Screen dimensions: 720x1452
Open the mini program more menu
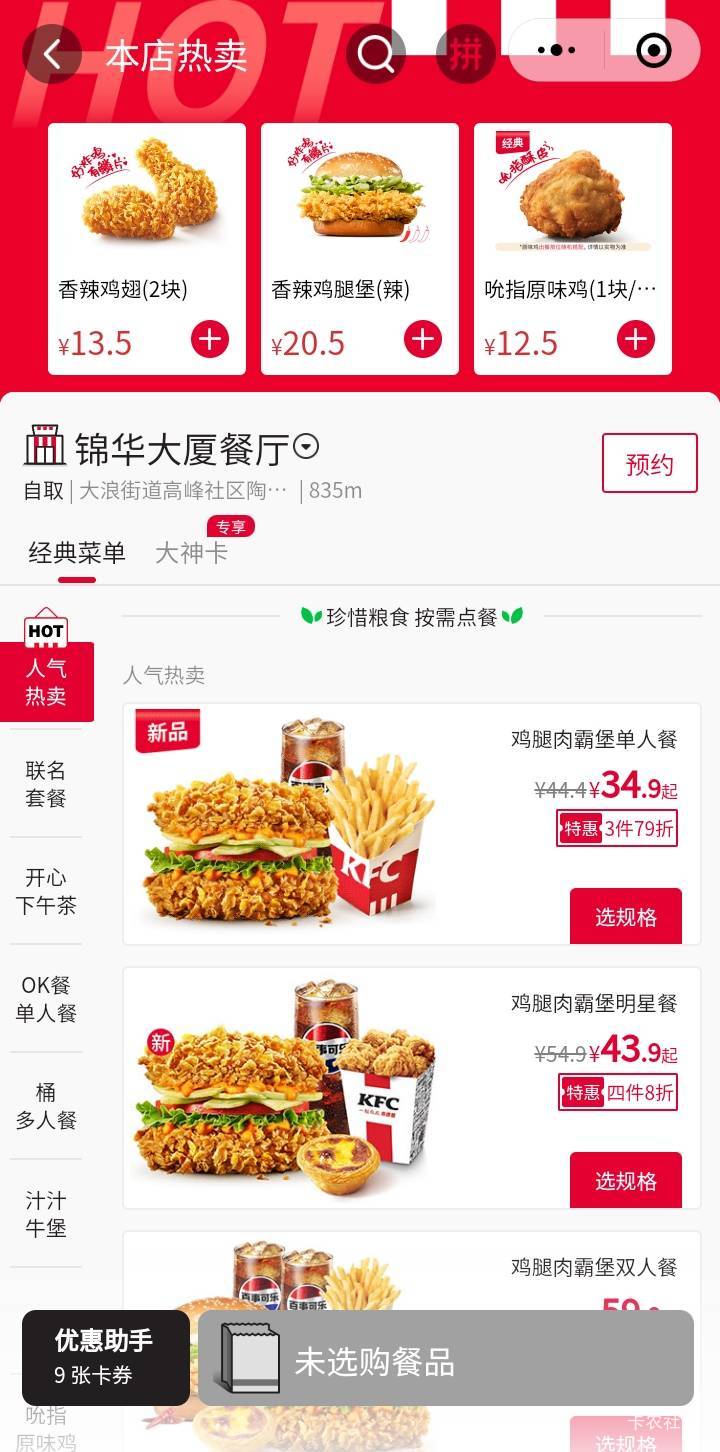(557, 50)
